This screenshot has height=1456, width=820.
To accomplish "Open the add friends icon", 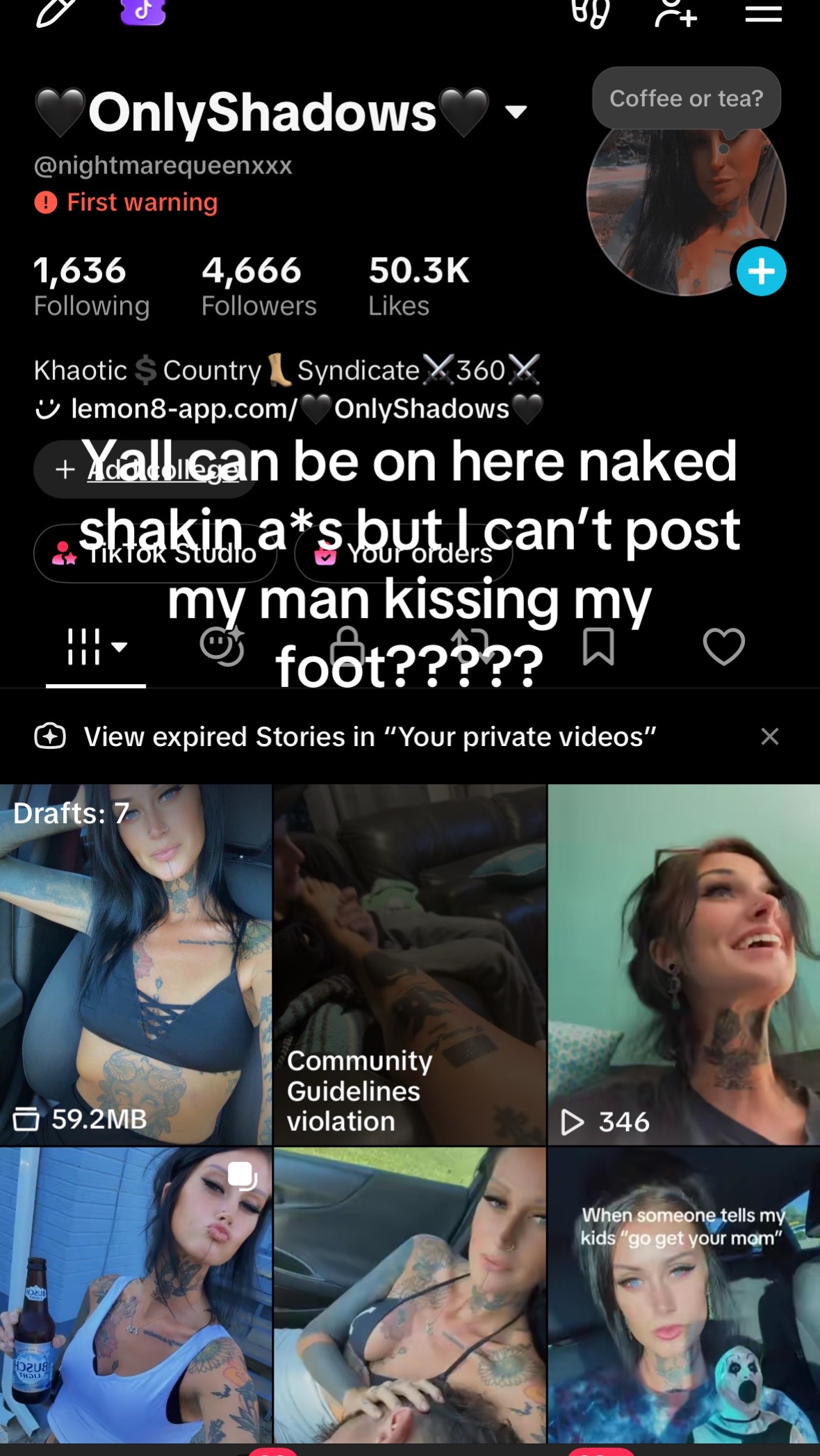I will 675,13.
